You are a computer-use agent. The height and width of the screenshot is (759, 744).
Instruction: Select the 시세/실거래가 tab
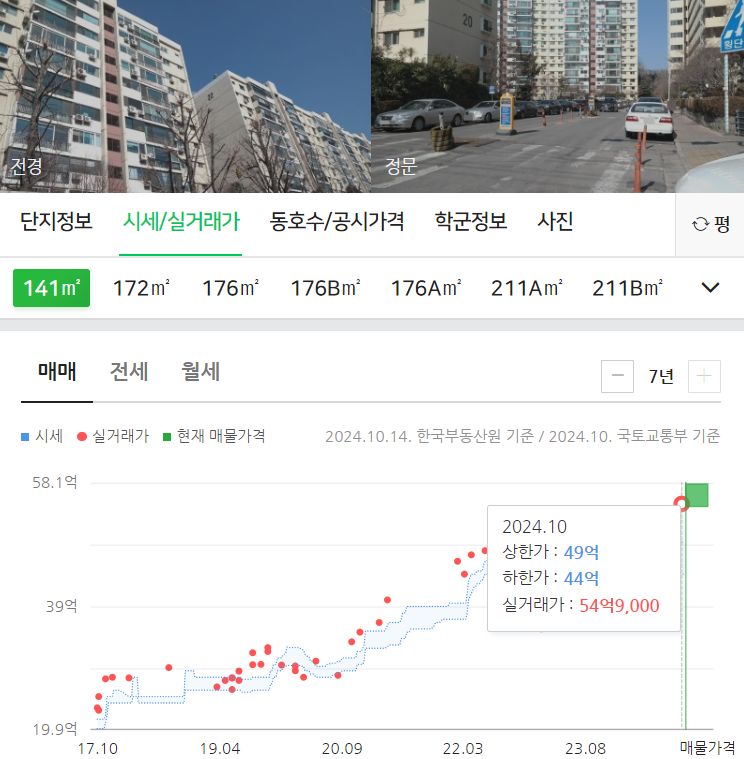[181, 222]
